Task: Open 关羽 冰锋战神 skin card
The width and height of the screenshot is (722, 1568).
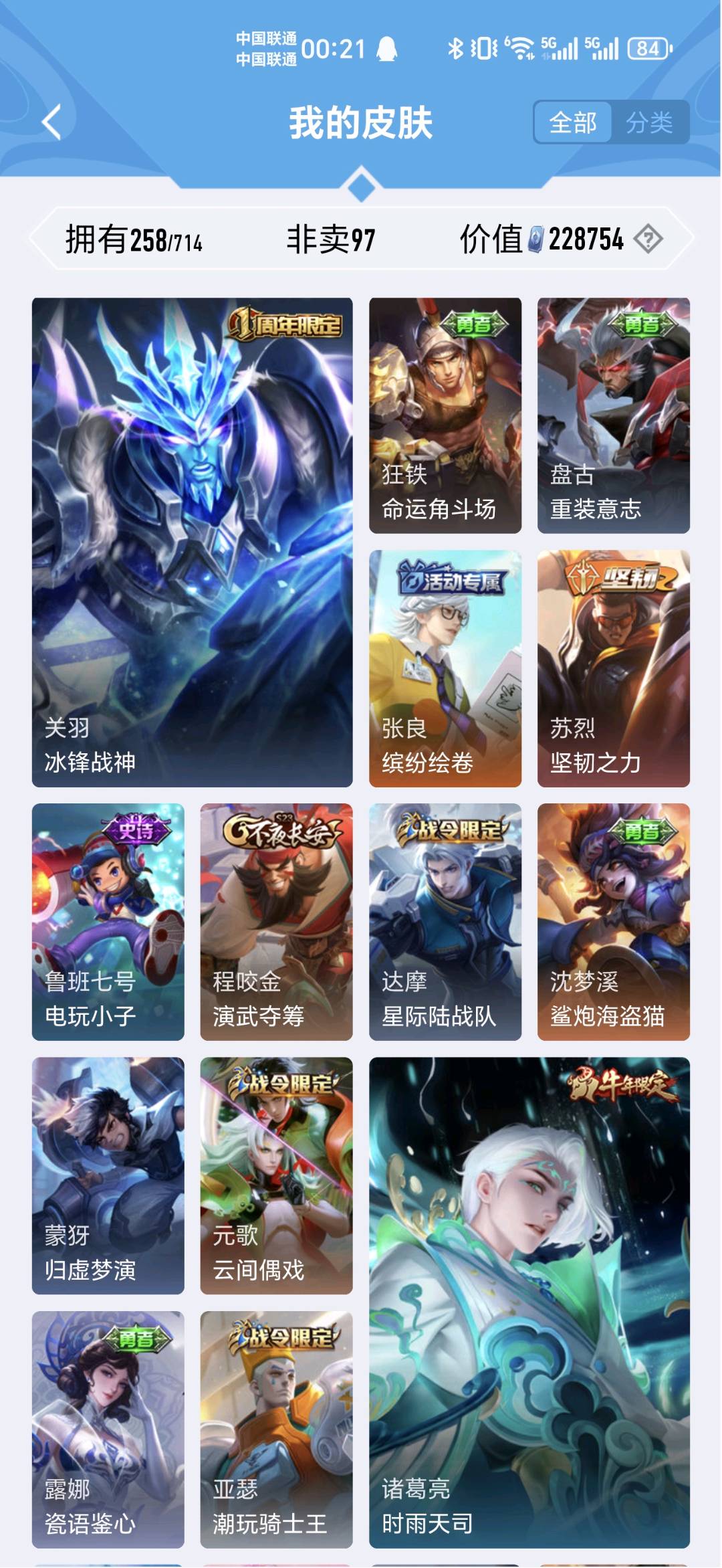Action: point(192,542)
